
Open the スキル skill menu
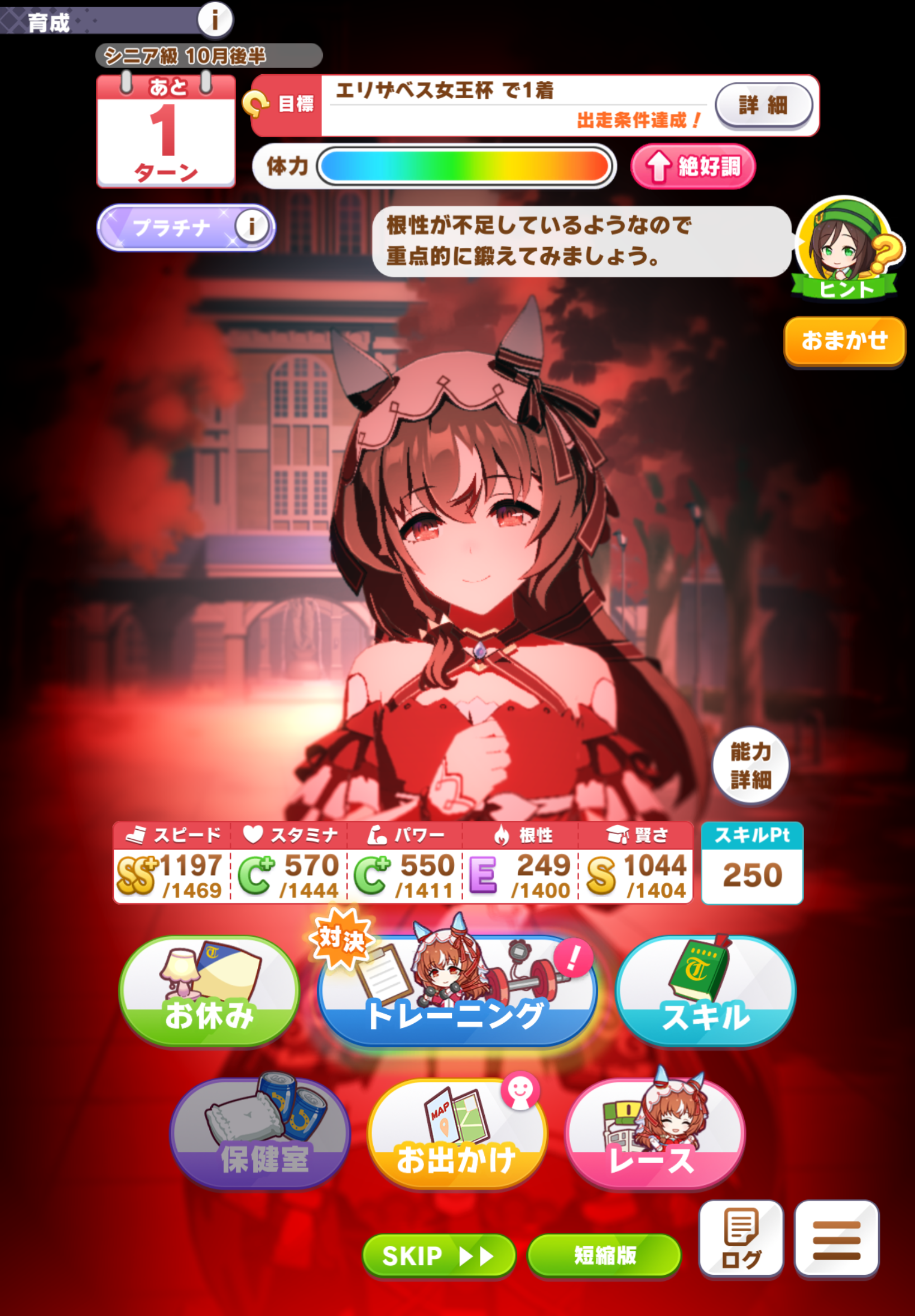pos(705,991)
